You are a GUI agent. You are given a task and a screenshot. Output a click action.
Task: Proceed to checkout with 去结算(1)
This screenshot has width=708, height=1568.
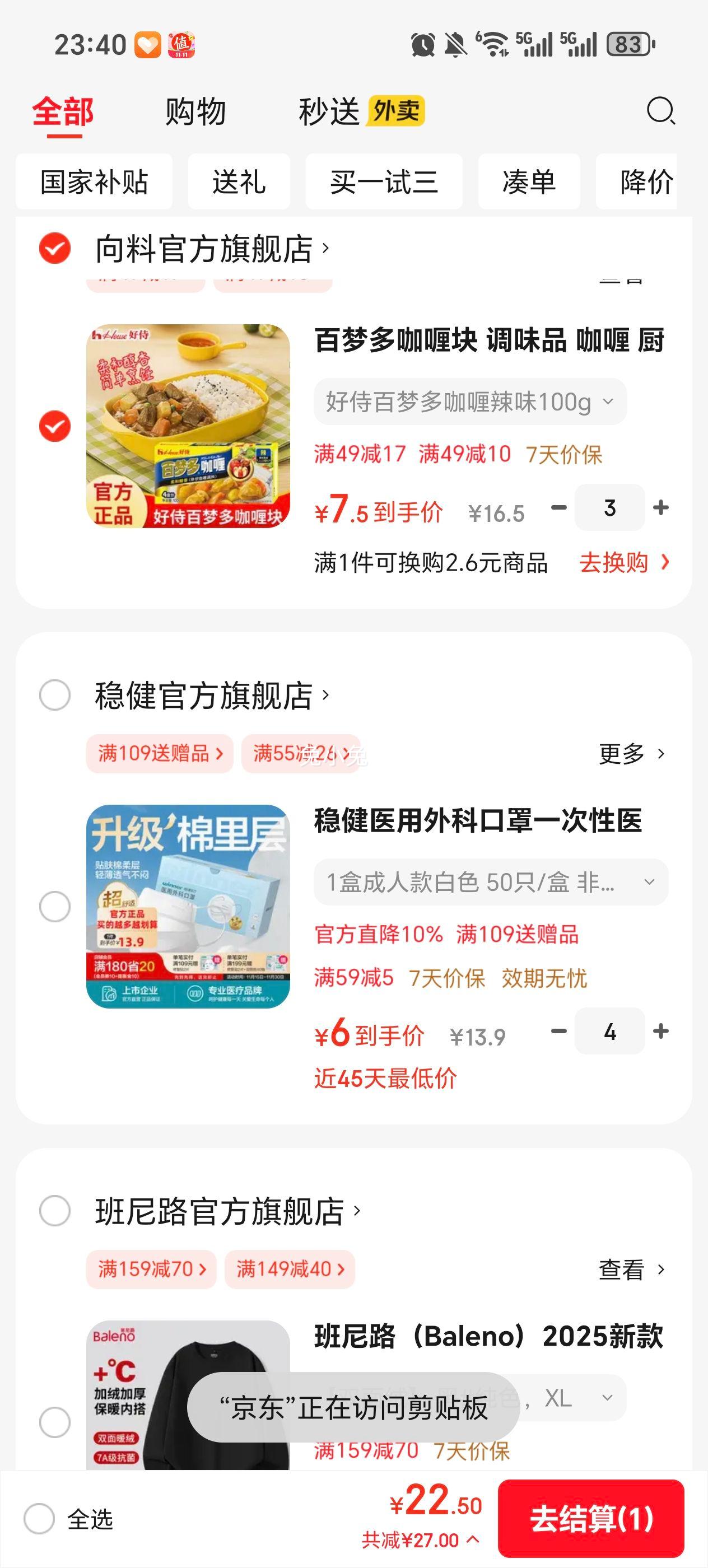tap(590, 1519)
